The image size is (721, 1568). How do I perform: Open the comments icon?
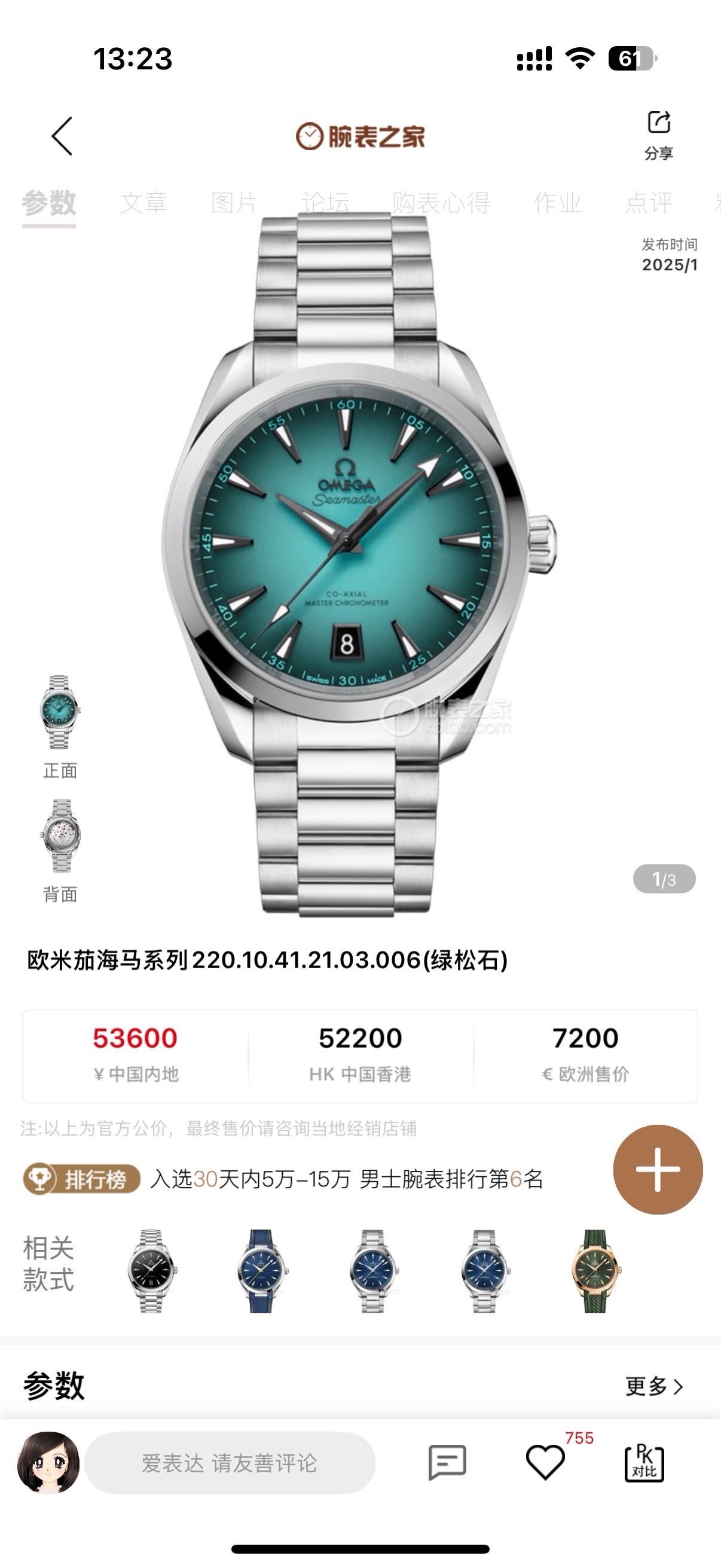click(447, 1462)
